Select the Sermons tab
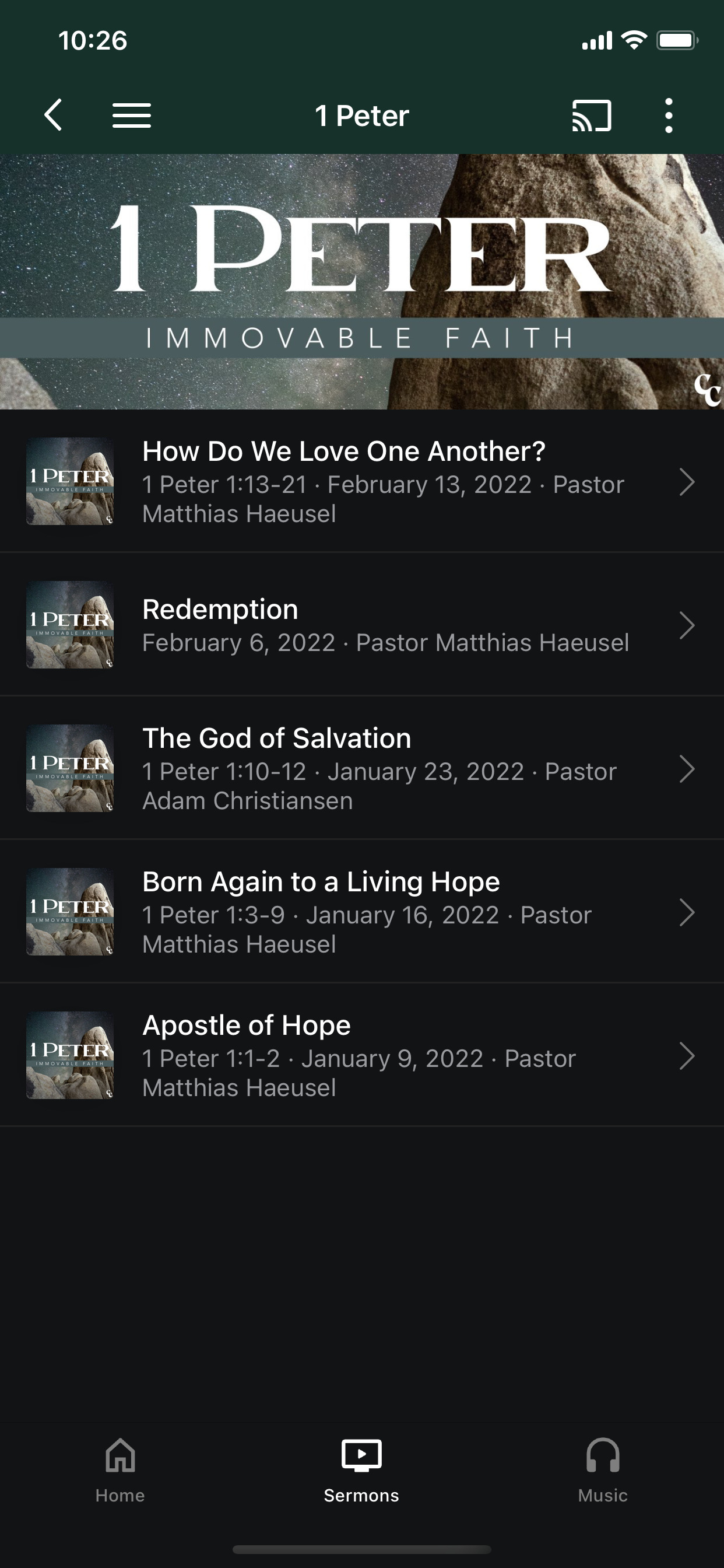The height and width of the screenshot is (1568, 724). pos(361,1470)
